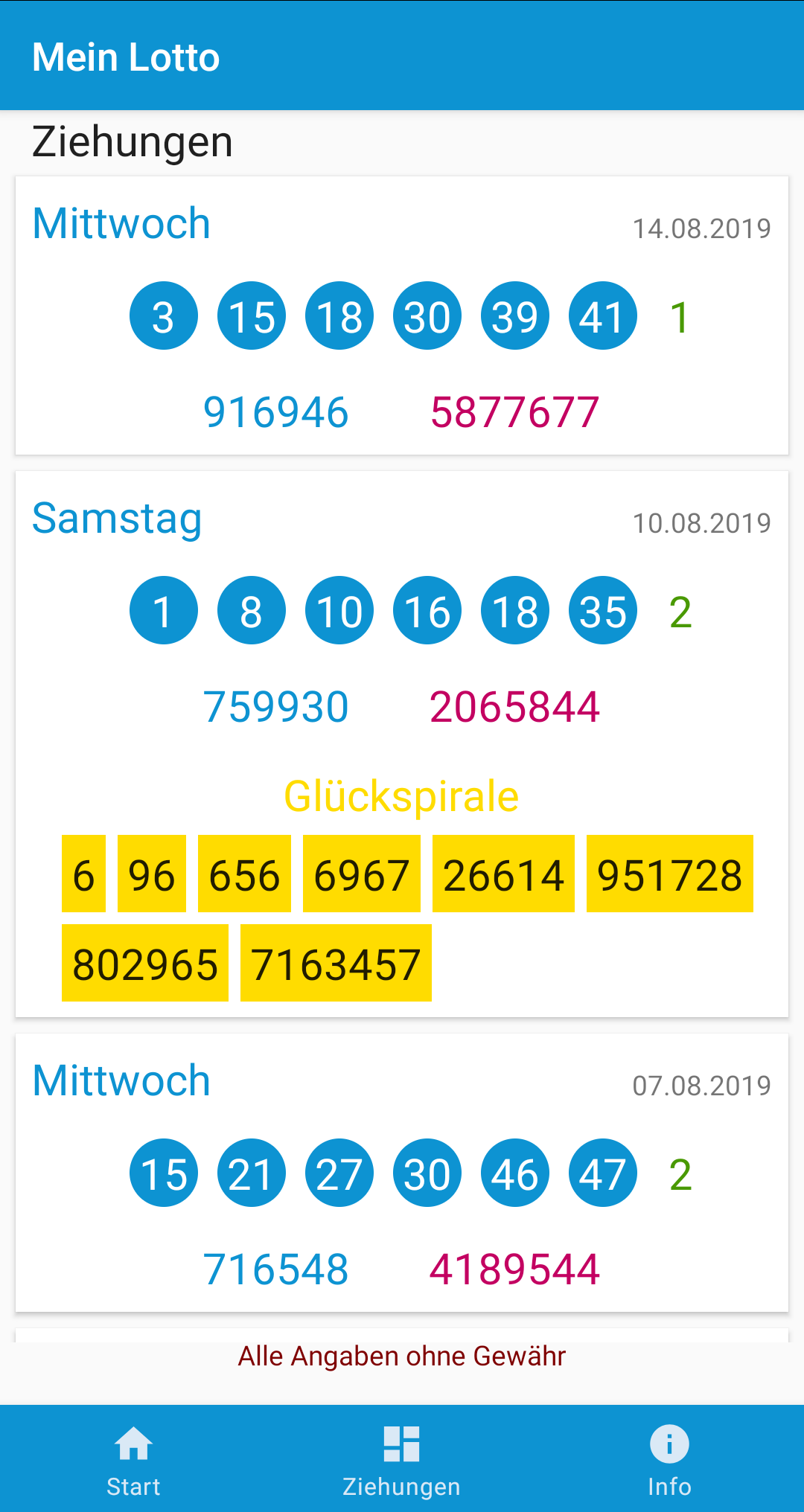Image resolution: width=804 pixels, height=1512 pixels.
Task: Select the Ziehungen tab
Action: click(x=402, y=1459)
